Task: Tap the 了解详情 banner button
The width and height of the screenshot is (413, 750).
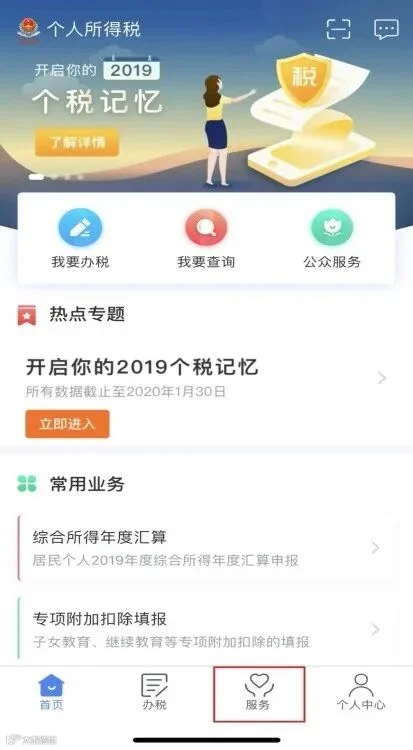Action: point(77,142)
